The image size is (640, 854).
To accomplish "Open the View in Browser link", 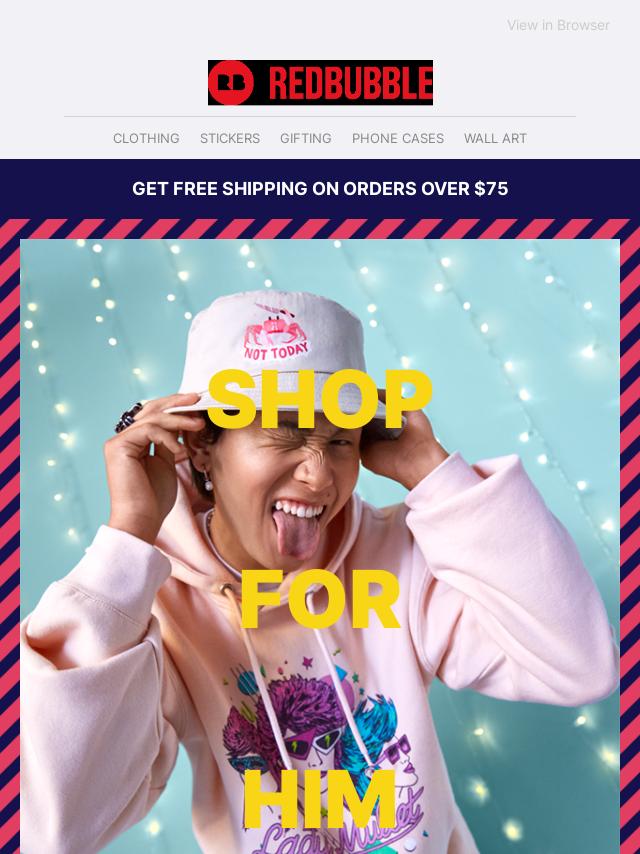I will [x=557, y=25].
